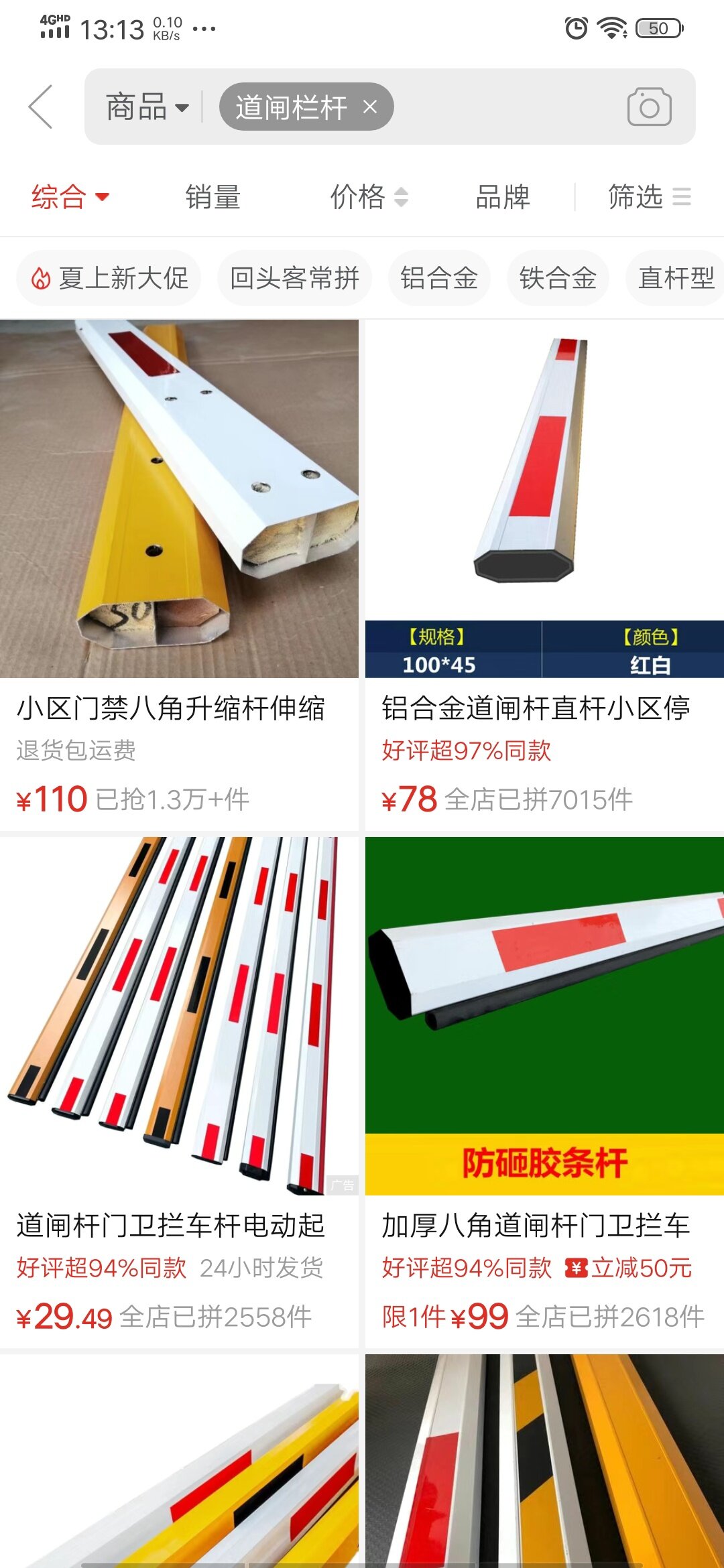Select the 回头客常拼 chip
The image size is (724, 1568).
click(294, 278)
